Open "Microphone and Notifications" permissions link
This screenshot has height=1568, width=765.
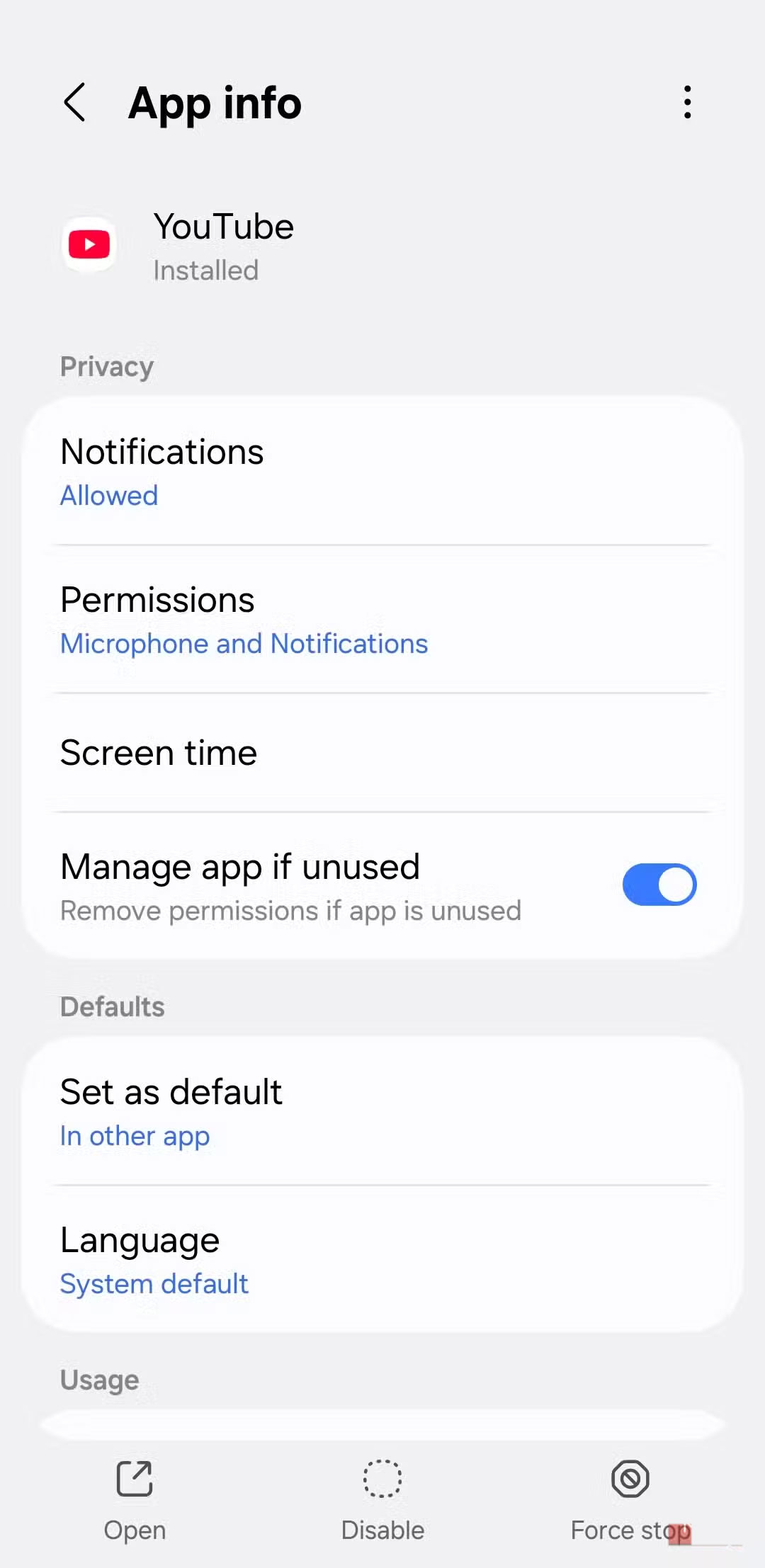(244, 644)
